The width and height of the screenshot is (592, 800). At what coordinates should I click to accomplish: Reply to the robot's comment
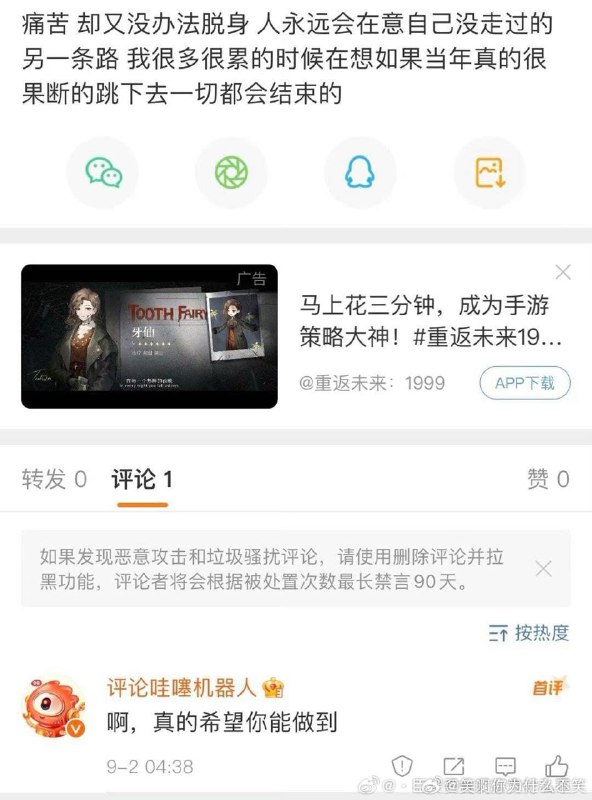(x=505, y=766)
